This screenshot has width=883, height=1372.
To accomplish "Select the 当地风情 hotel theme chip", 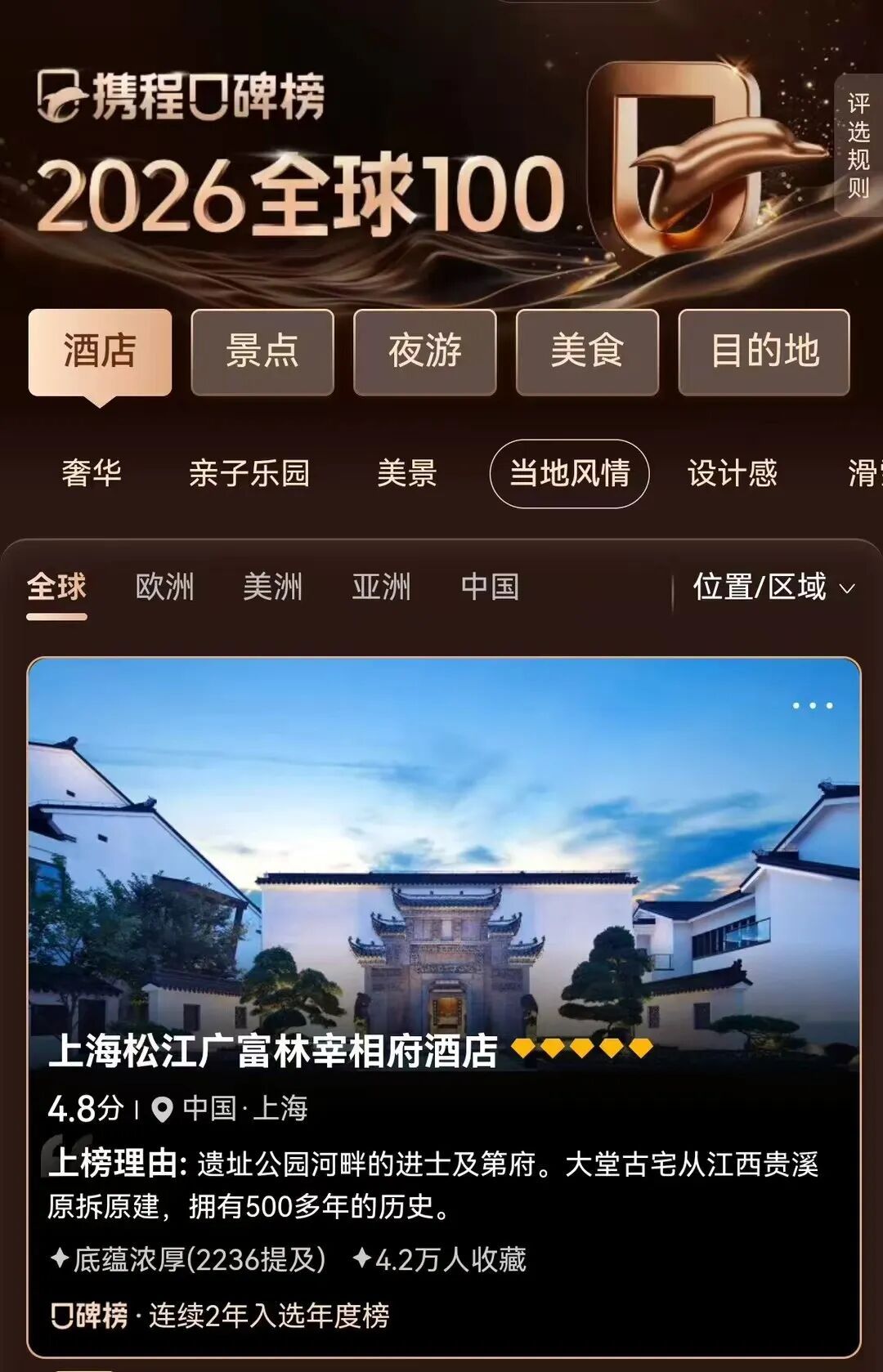I will 569,473.
